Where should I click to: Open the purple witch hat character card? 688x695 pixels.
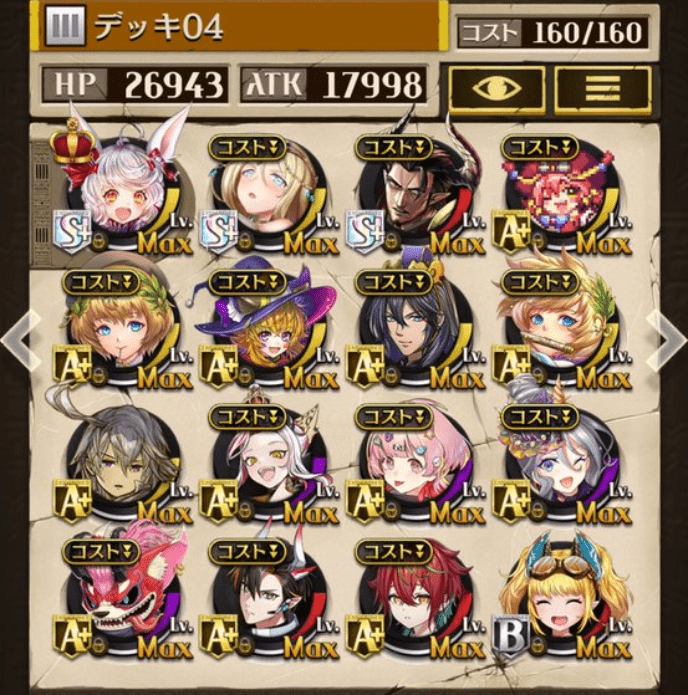tap(263, 328)
